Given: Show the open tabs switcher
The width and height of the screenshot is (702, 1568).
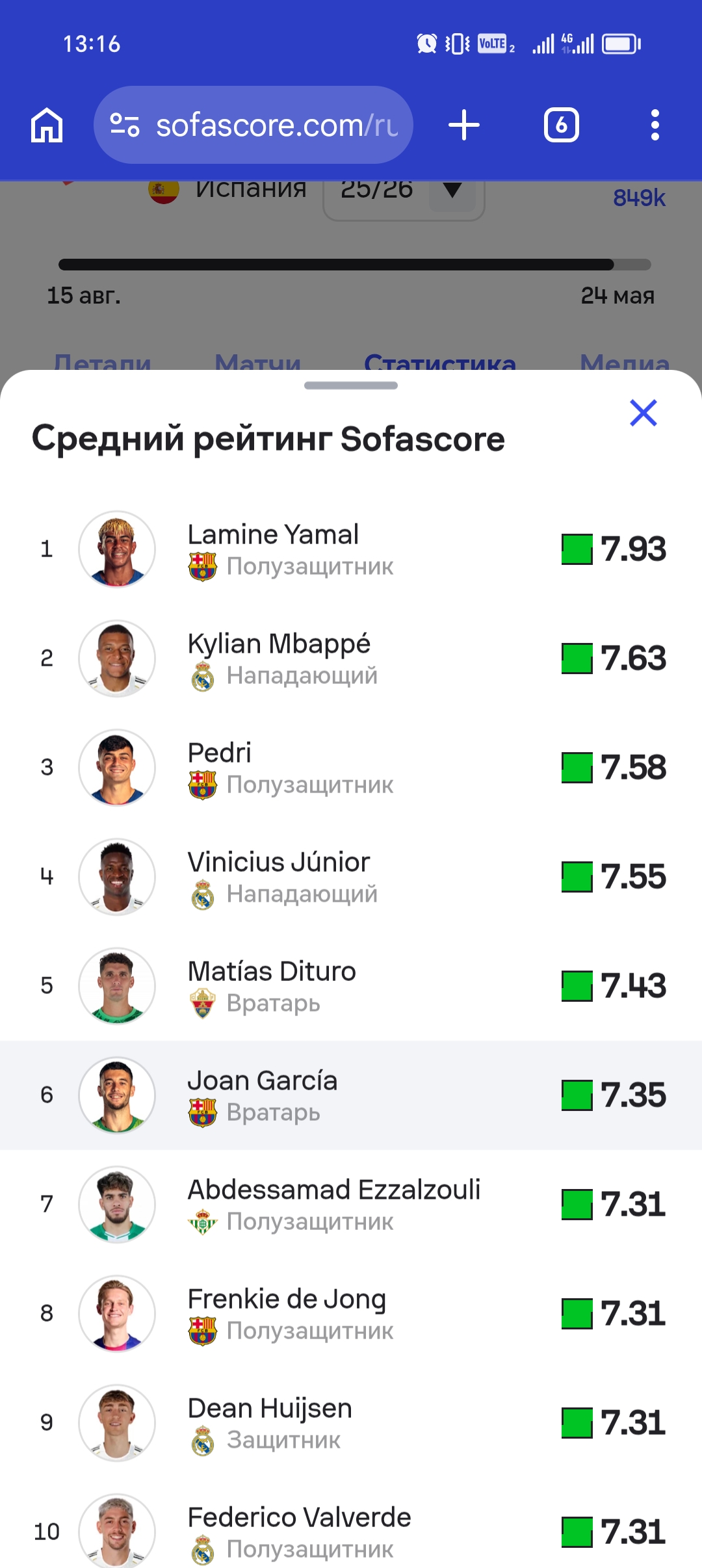Looking at the screenshot, I should tap(562, 125).
